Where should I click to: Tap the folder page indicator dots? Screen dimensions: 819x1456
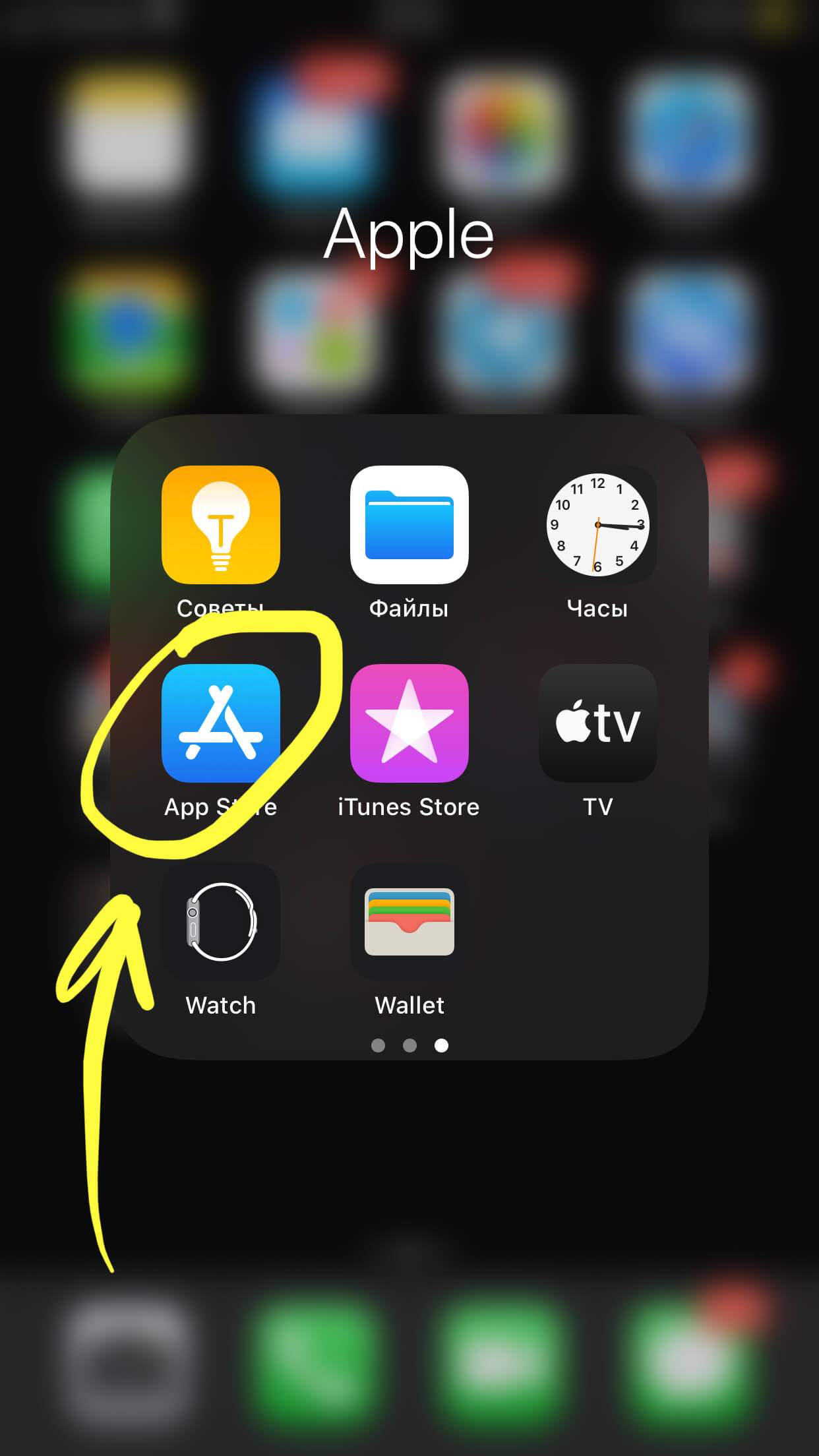click(409, 1045)
